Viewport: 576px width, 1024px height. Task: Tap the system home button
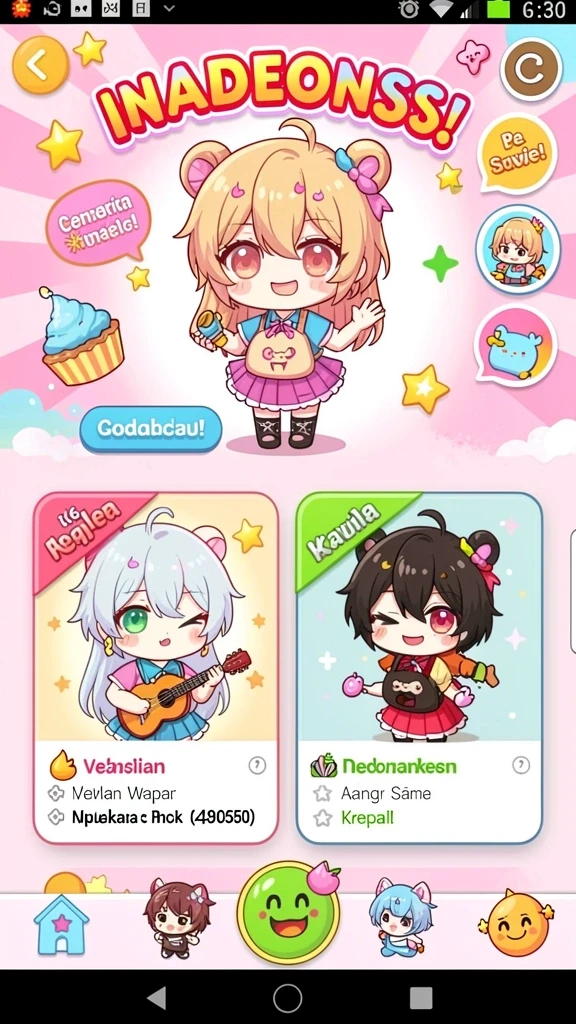287,998
